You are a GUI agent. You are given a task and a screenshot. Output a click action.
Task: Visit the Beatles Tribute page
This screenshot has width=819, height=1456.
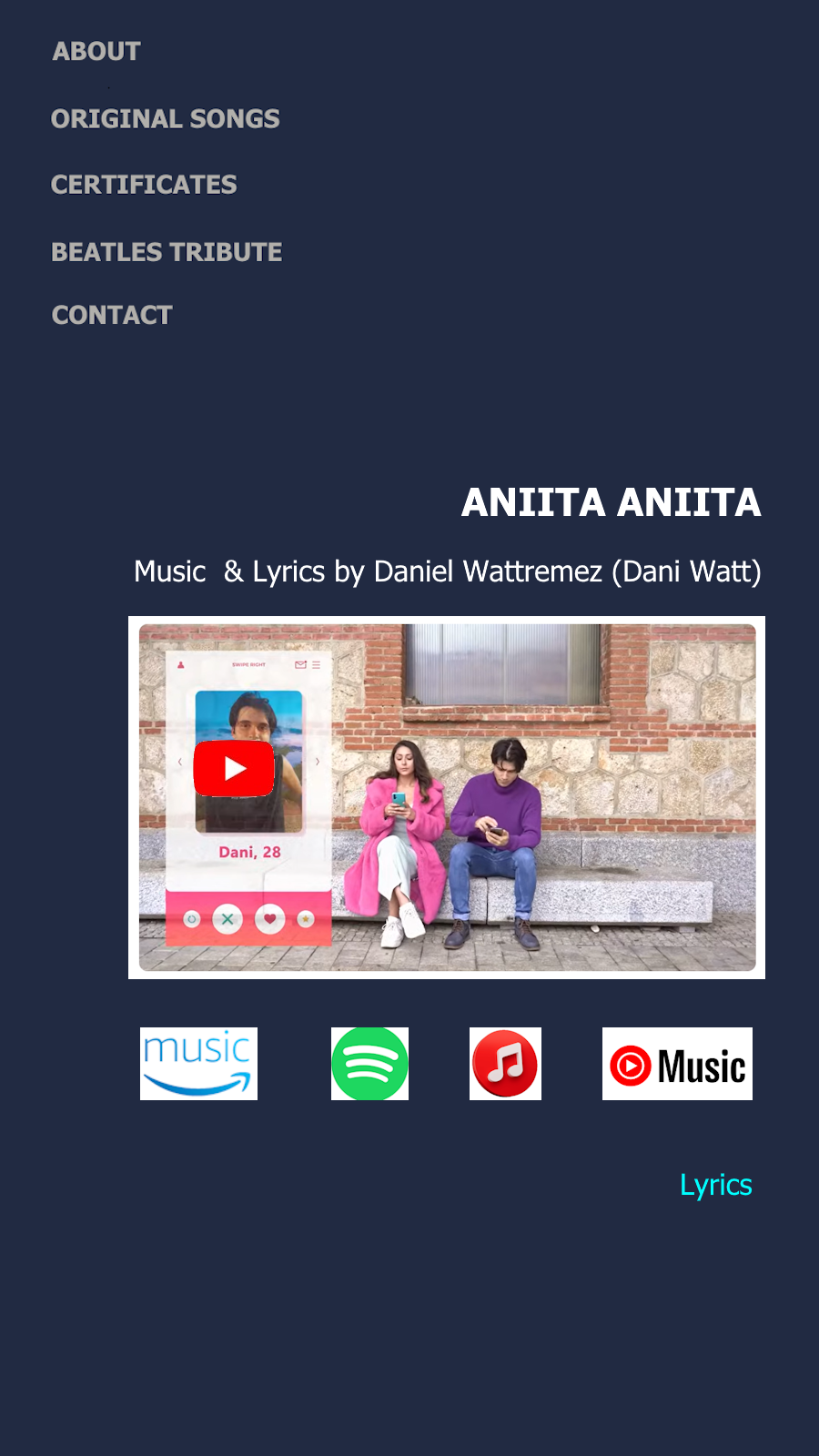coord(167,252)
